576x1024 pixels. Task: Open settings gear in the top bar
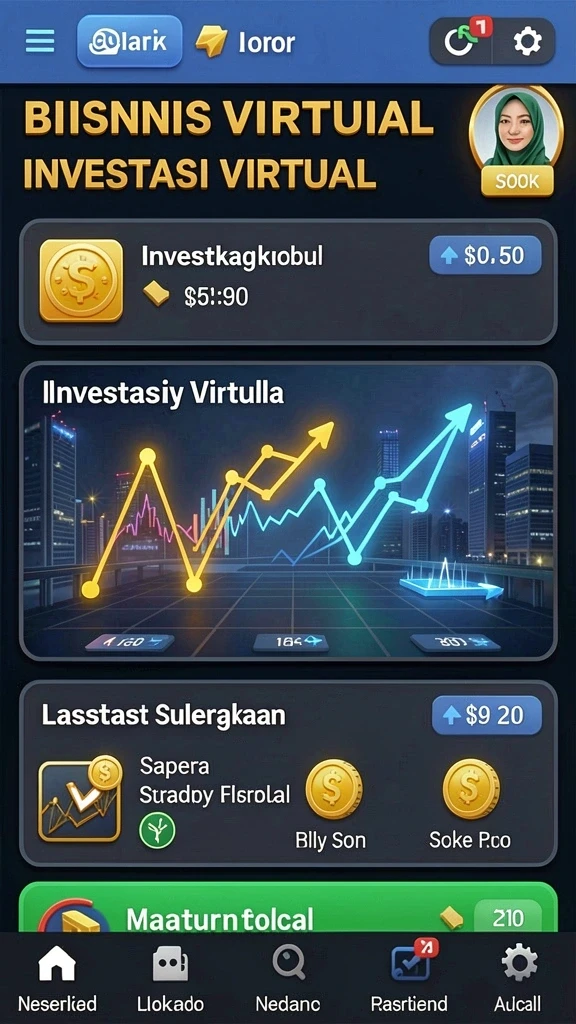[526, 41]
